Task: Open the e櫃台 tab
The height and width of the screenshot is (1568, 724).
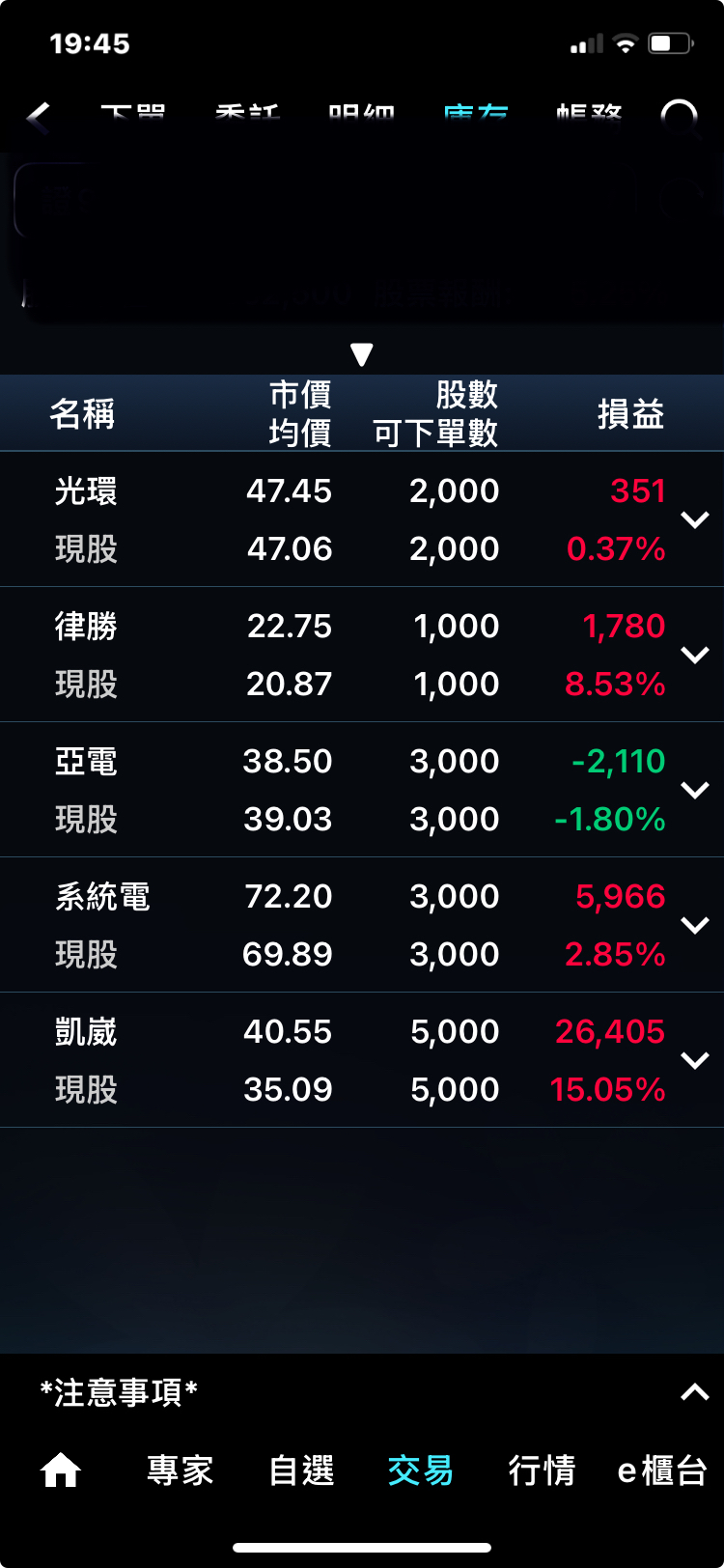Action: tap(662, 1470)
